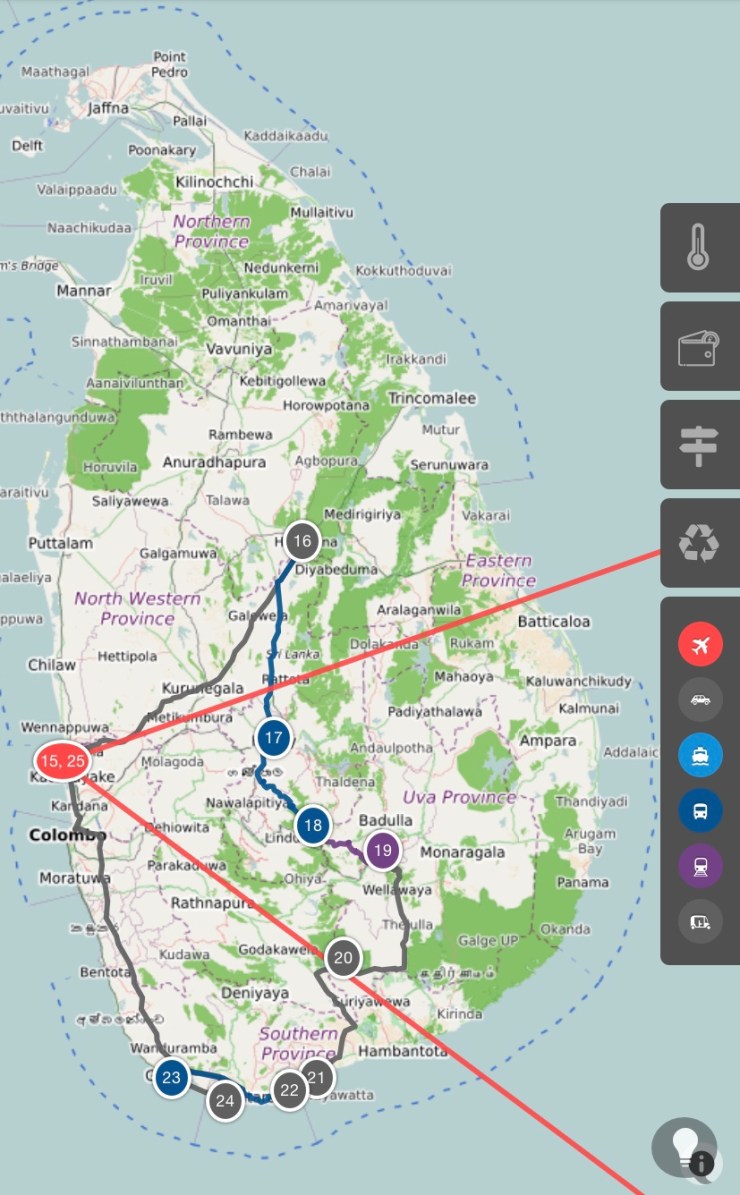Toggle the airplane transport filter
Screen dimensions: 740x1195
700,644
